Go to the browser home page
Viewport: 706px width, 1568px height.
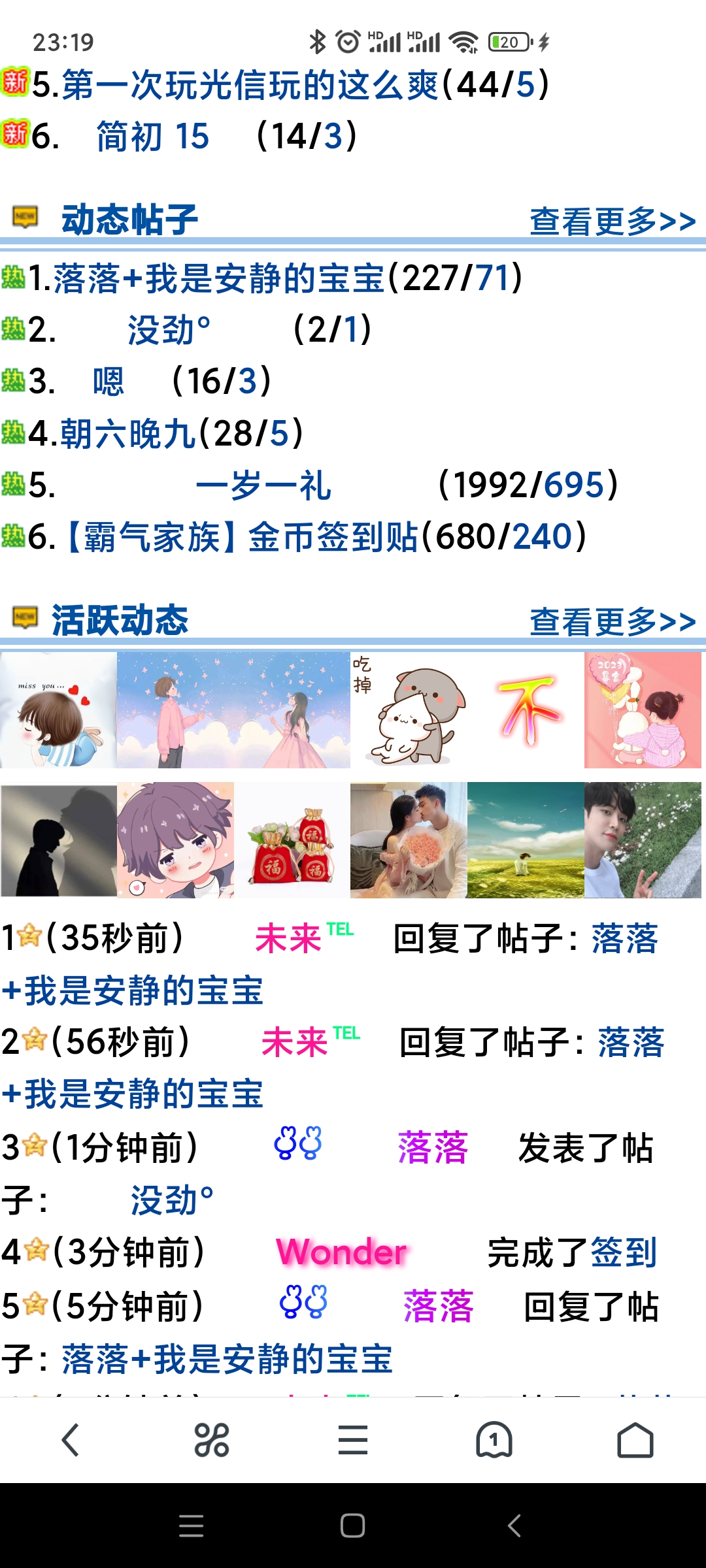click(x=635, y=1440)
